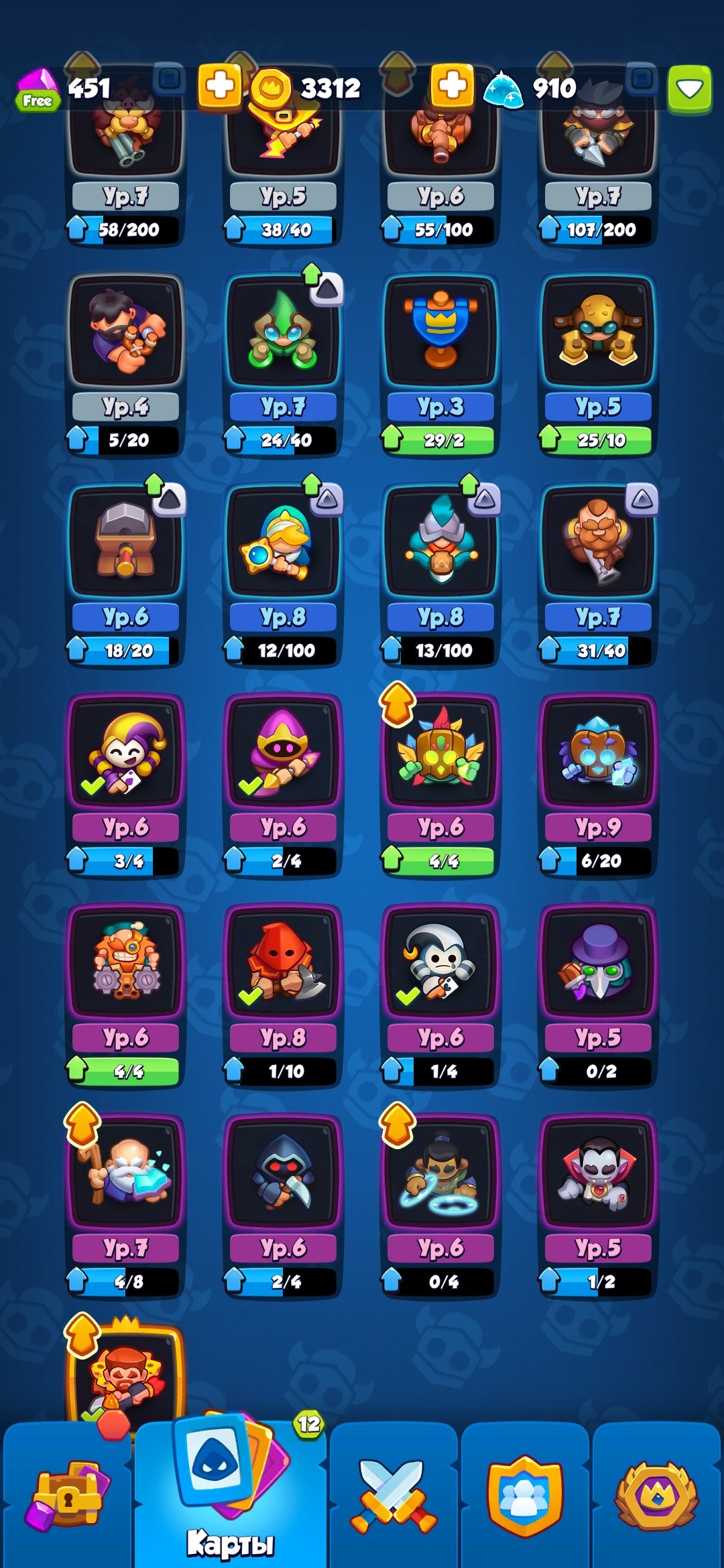Select the card showing 25/10 progress
This screenshot has height=1568, width=724.
[598, 365]
